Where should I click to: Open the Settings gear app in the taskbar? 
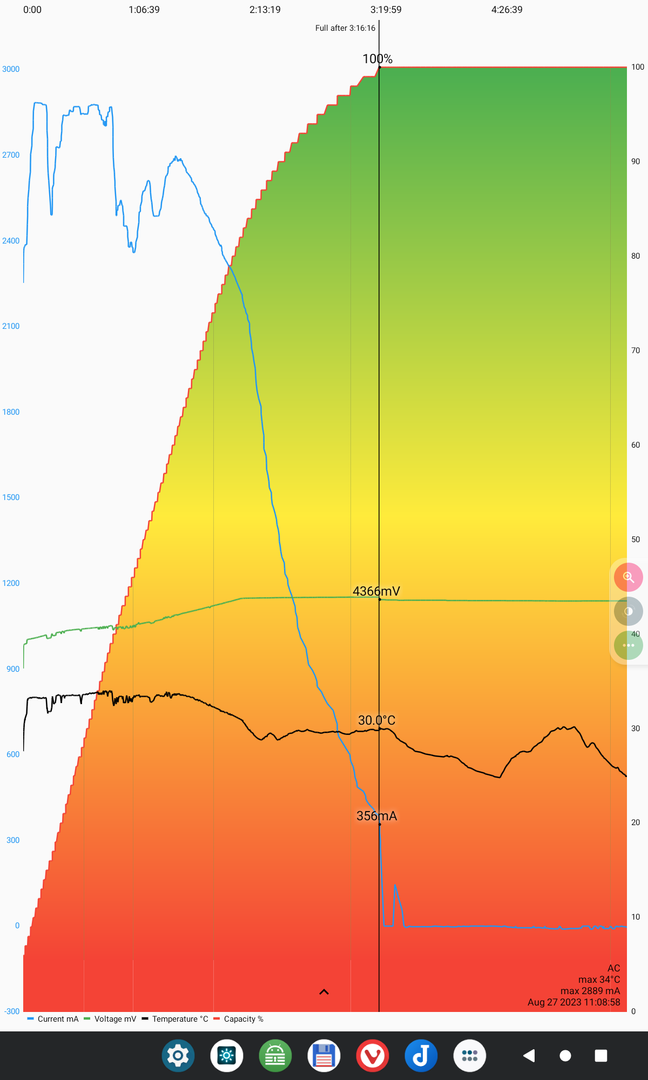[x=178, y=1055]
